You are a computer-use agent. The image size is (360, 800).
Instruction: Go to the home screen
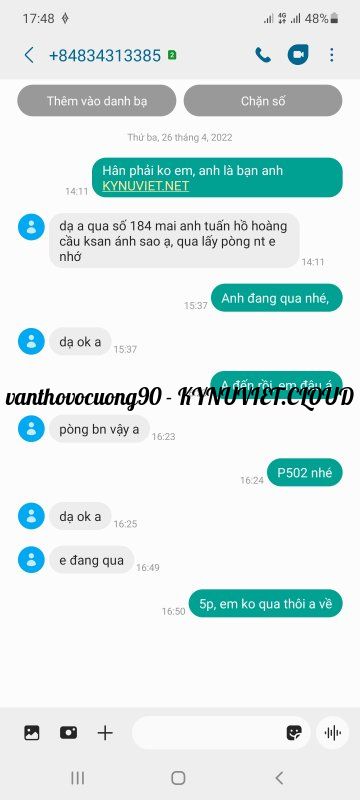pos(178,778)
